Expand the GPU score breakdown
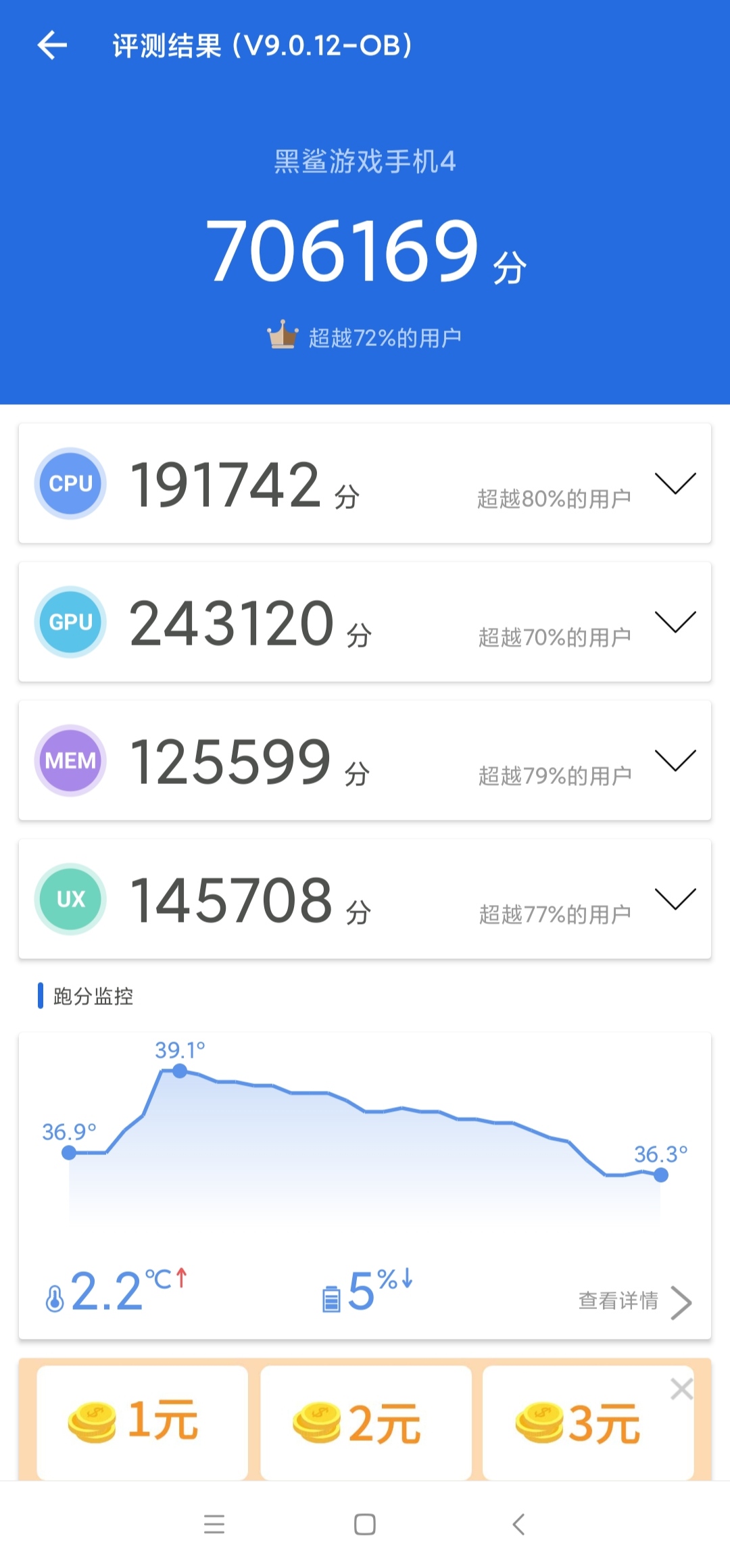 click(x=675, y=622)
